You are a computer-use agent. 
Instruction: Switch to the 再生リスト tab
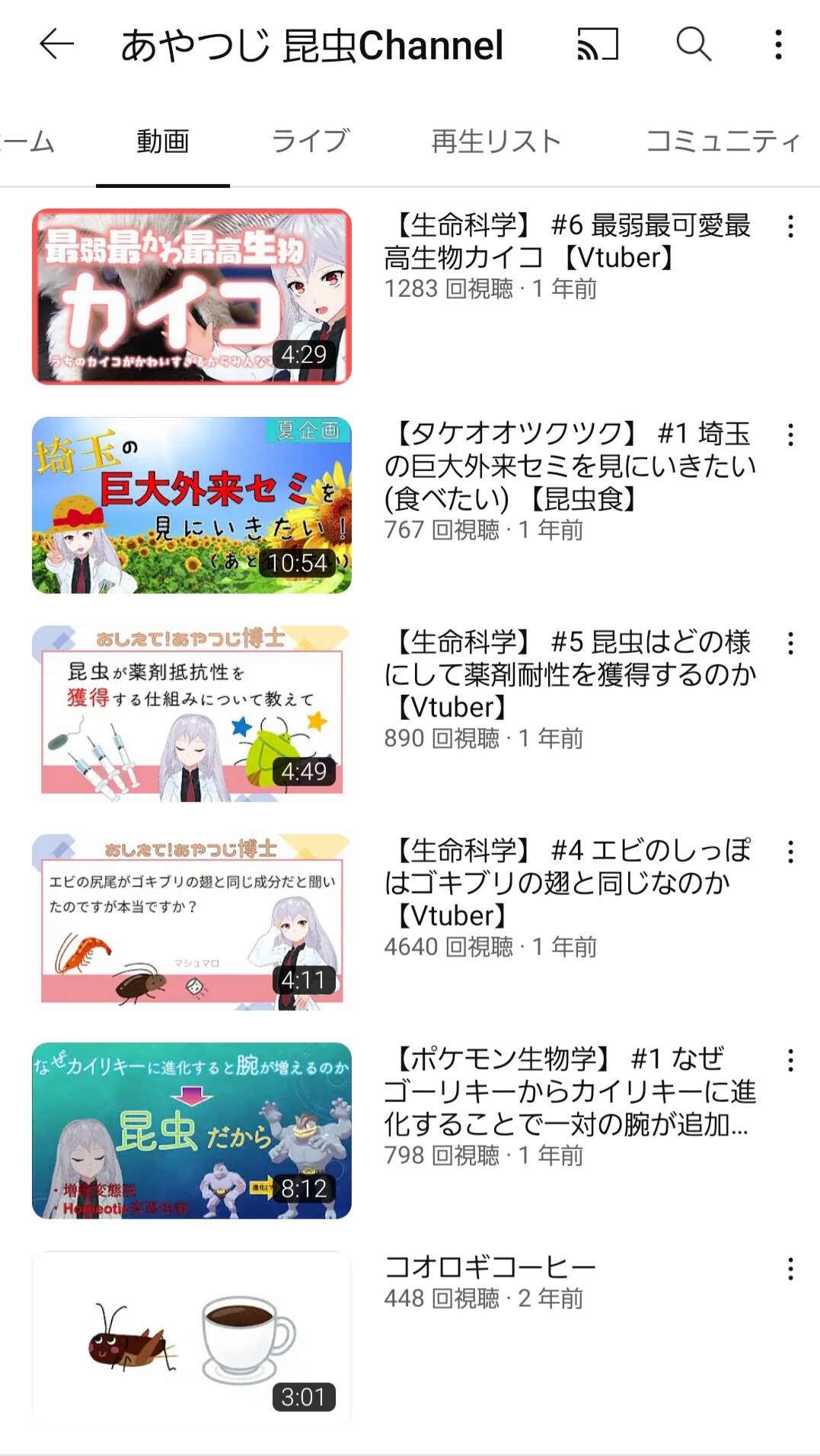496,142
